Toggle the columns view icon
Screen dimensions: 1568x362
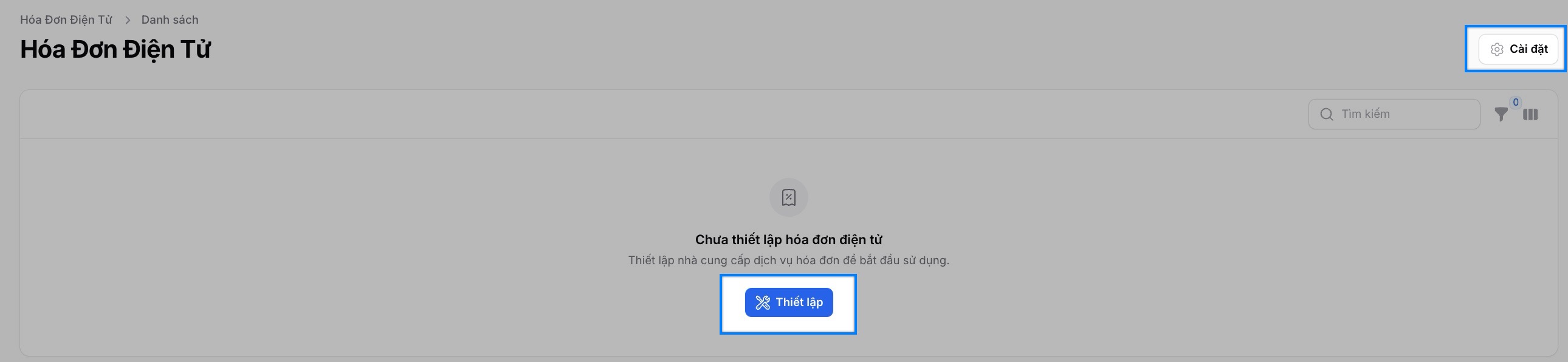click(x=1530, y=114)
